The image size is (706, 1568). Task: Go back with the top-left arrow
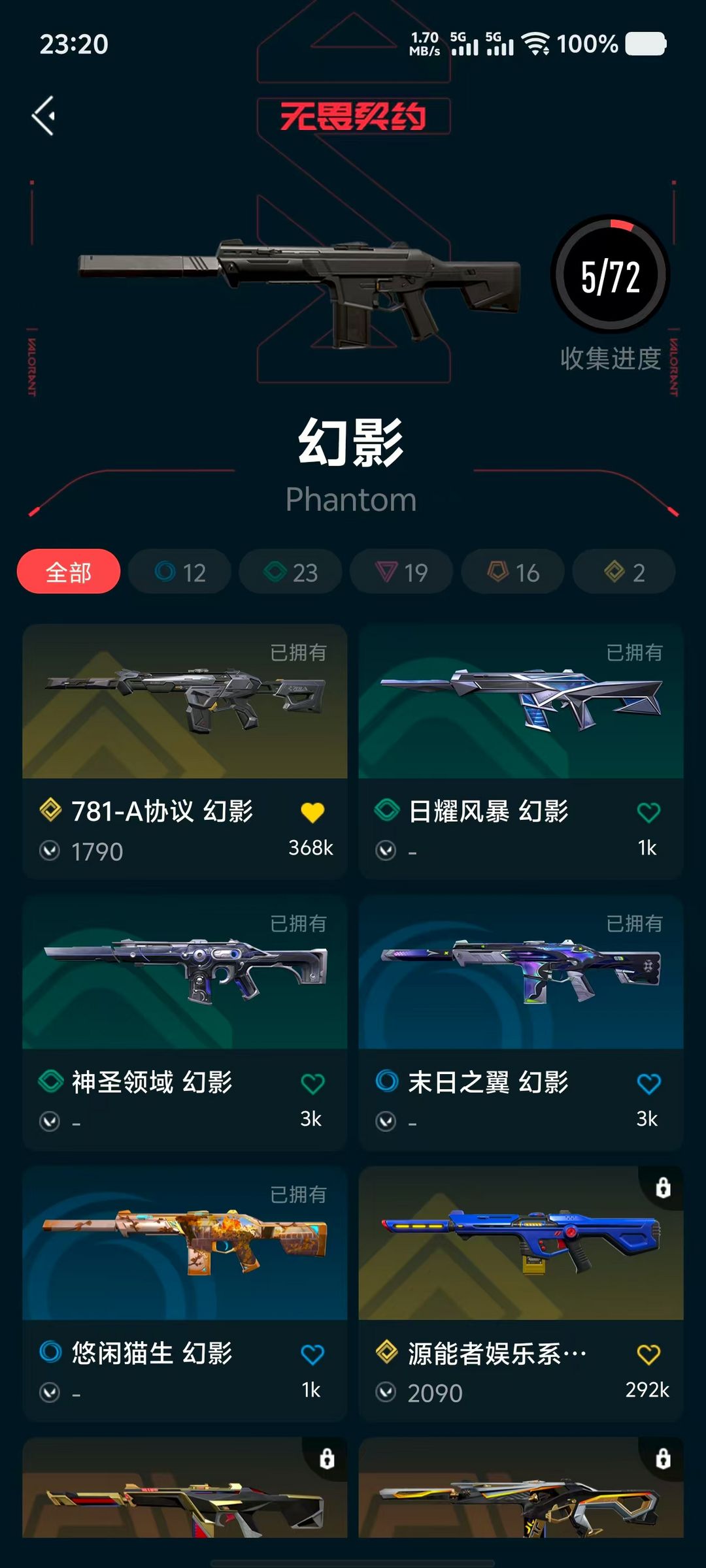[44, 116]
